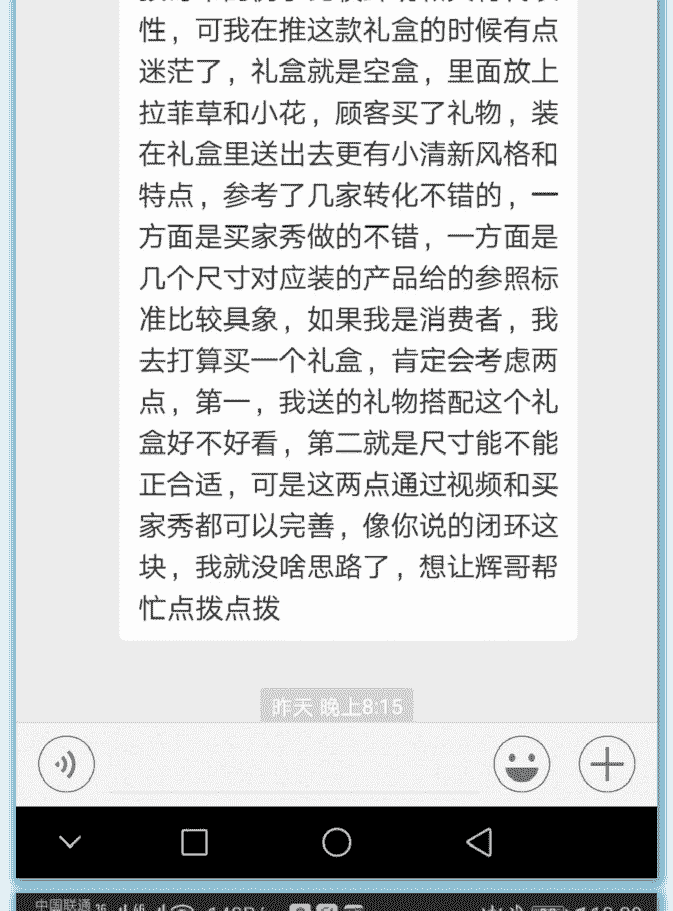Open the recent apps view
Image resolution: width=673 pixels, height=911 pixels.
(x=194, y=842)
